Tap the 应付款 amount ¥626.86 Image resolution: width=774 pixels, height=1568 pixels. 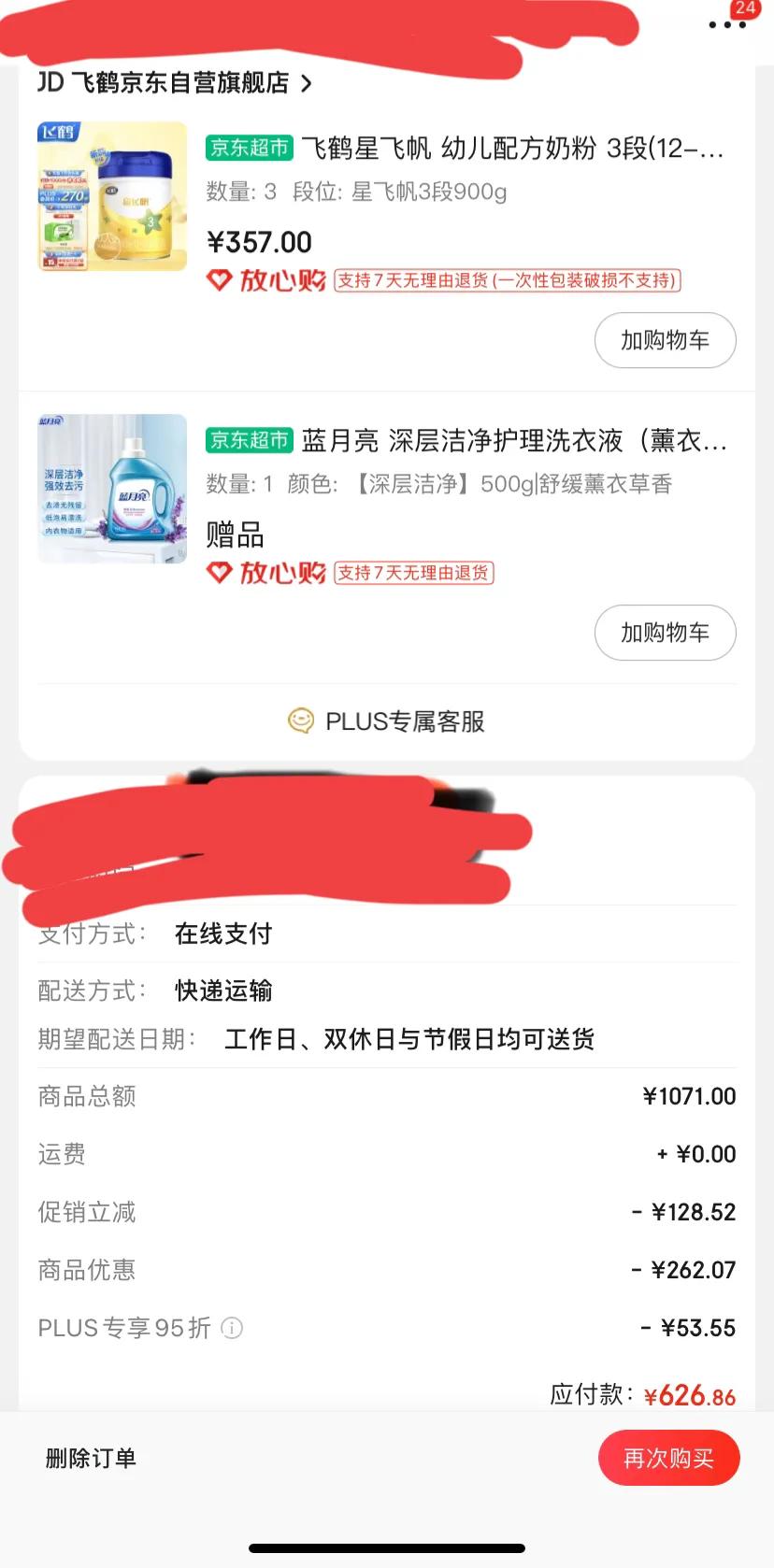[692, 1396]
